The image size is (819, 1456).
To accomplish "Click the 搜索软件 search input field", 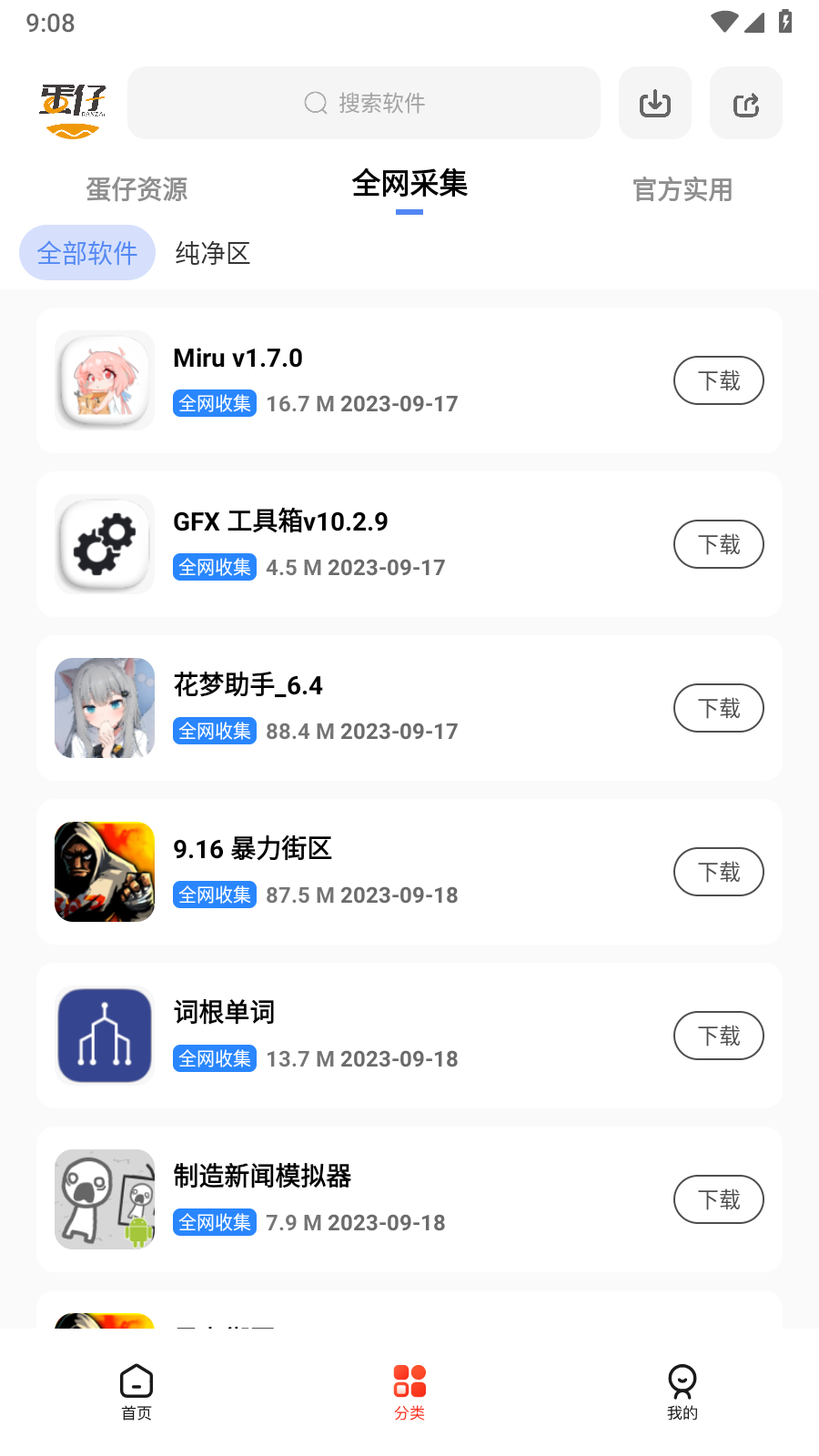I will pos(364,103).
